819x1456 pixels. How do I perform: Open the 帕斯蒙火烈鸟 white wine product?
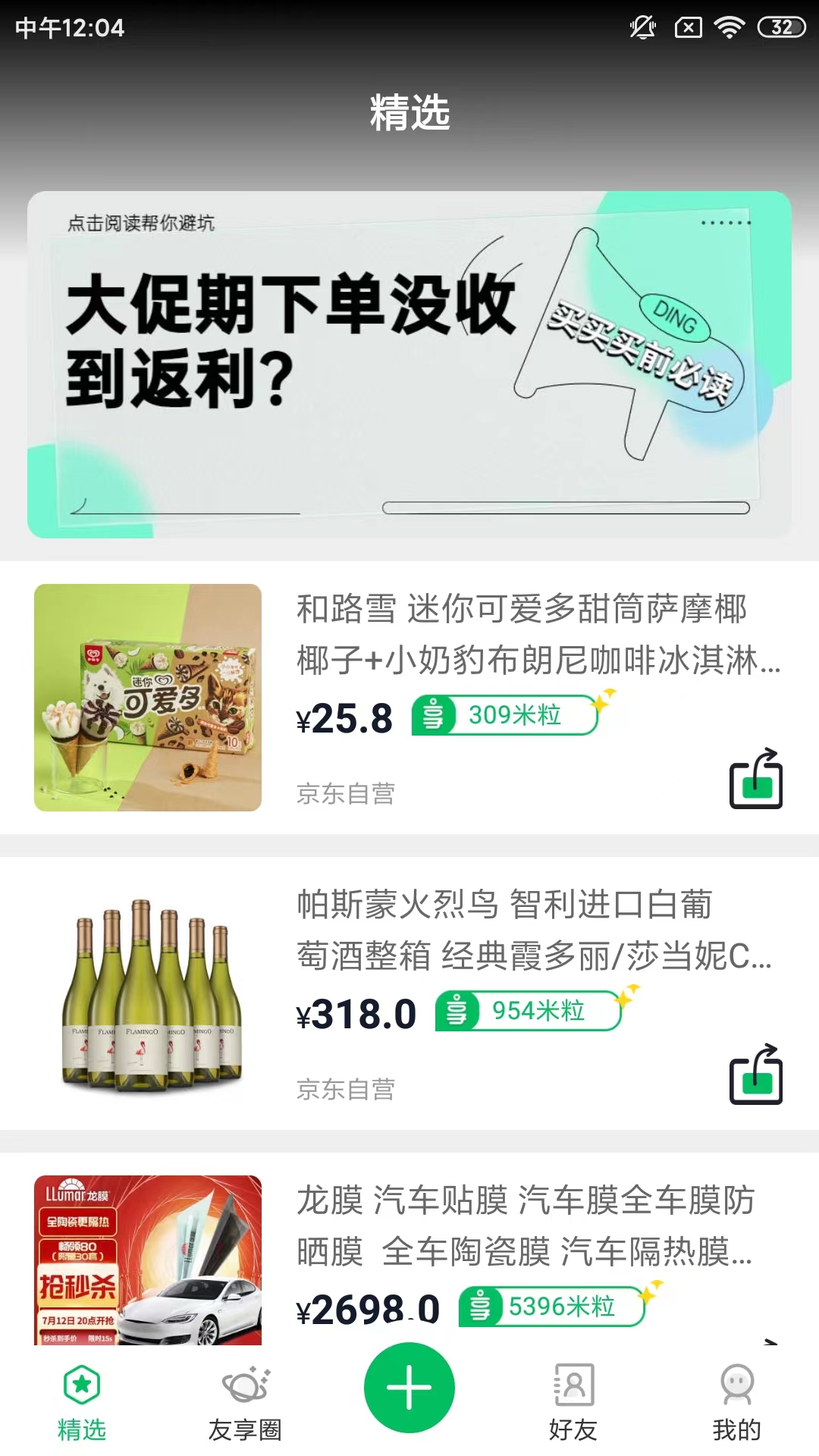pos(523,930)
